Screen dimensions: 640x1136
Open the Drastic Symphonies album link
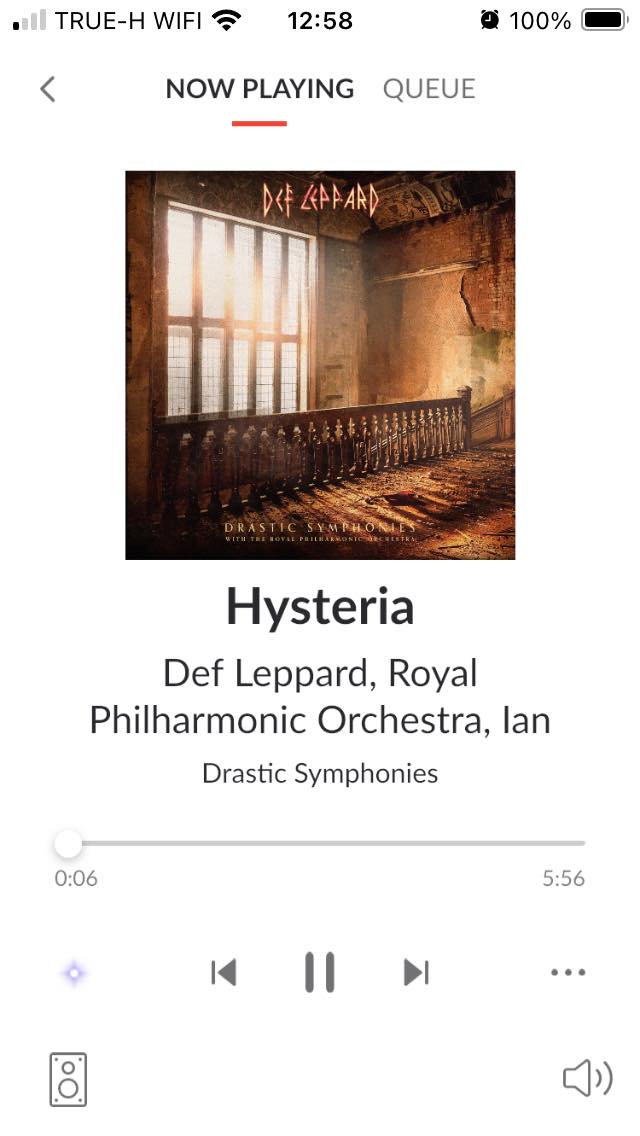tap(320, 773)
